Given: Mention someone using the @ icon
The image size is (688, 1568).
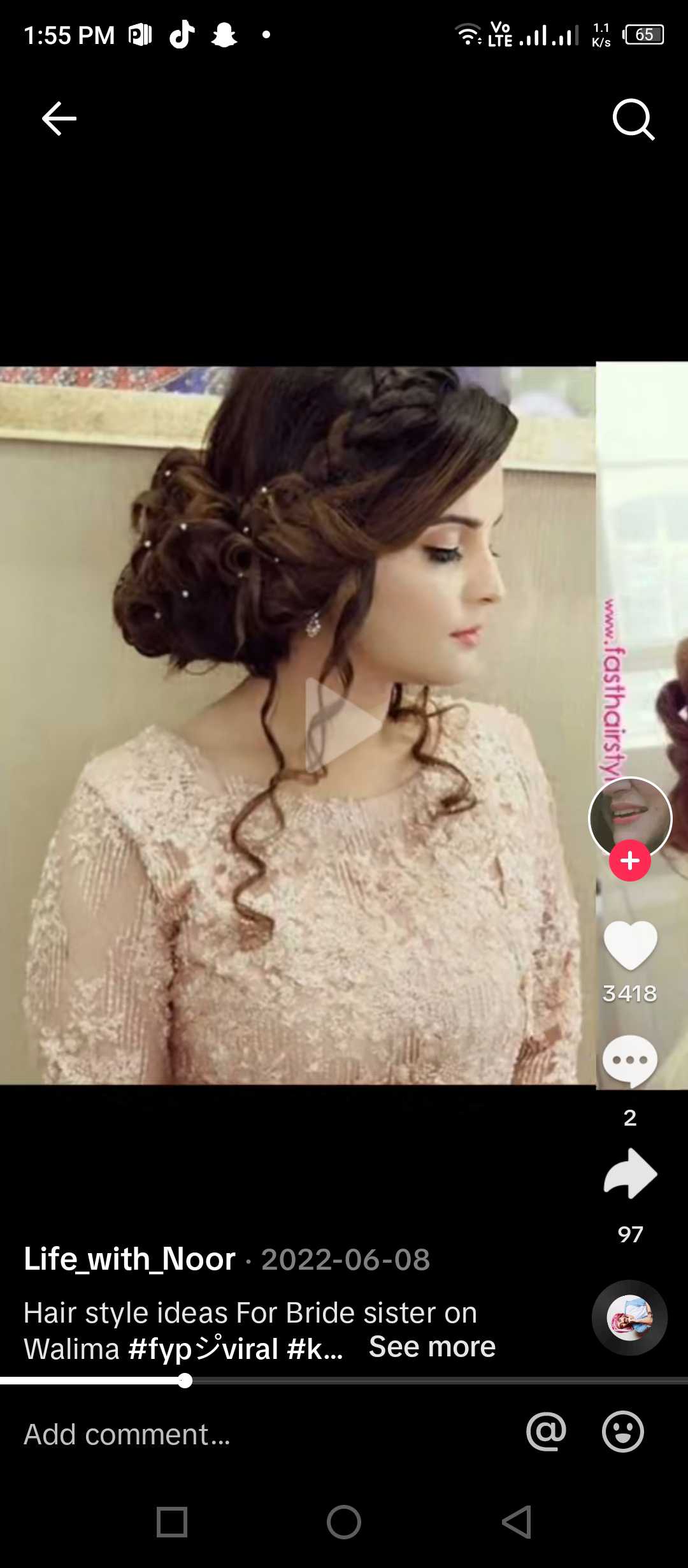Looking at the screenshot, I should coord(546,1432).
